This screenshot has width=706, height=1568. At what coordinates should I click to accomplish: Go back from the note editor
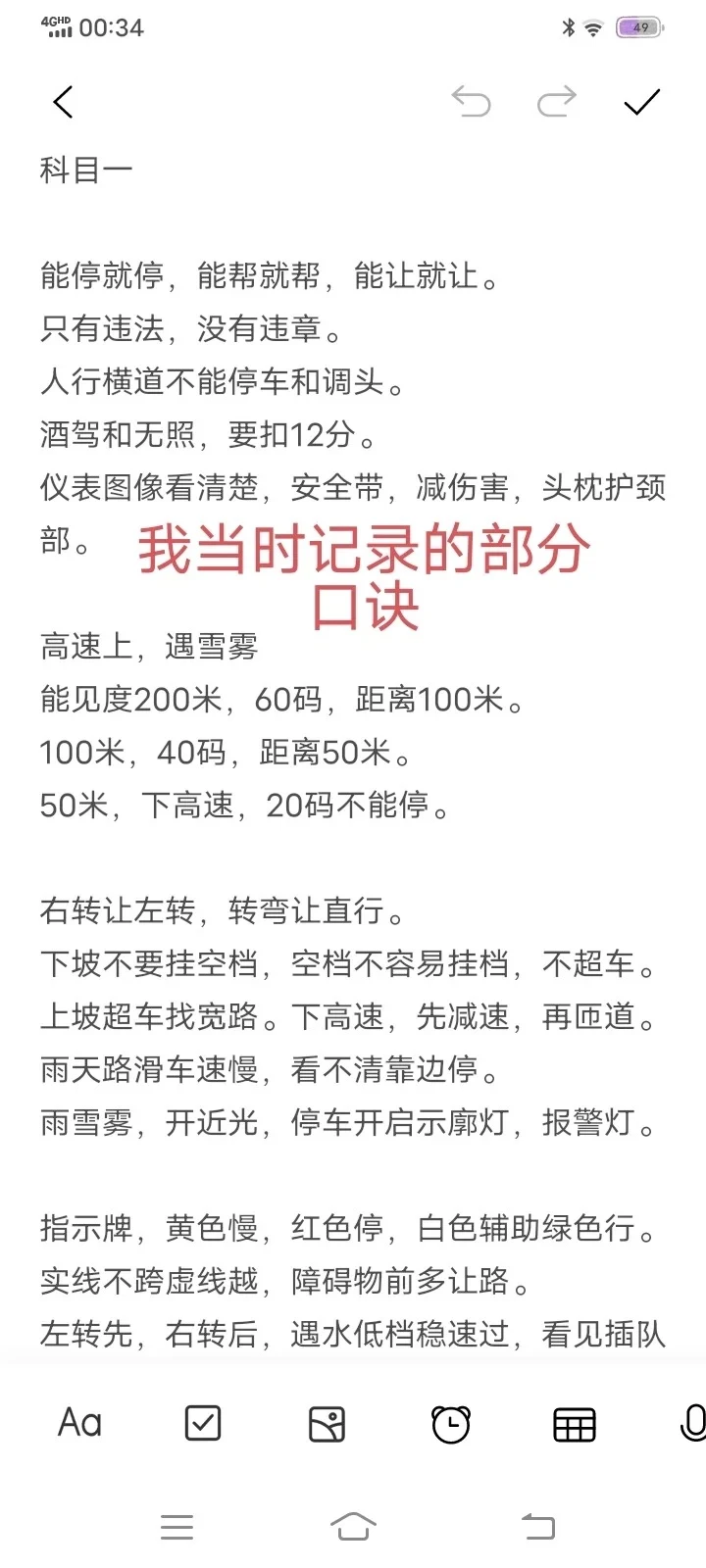coord(63,102)
